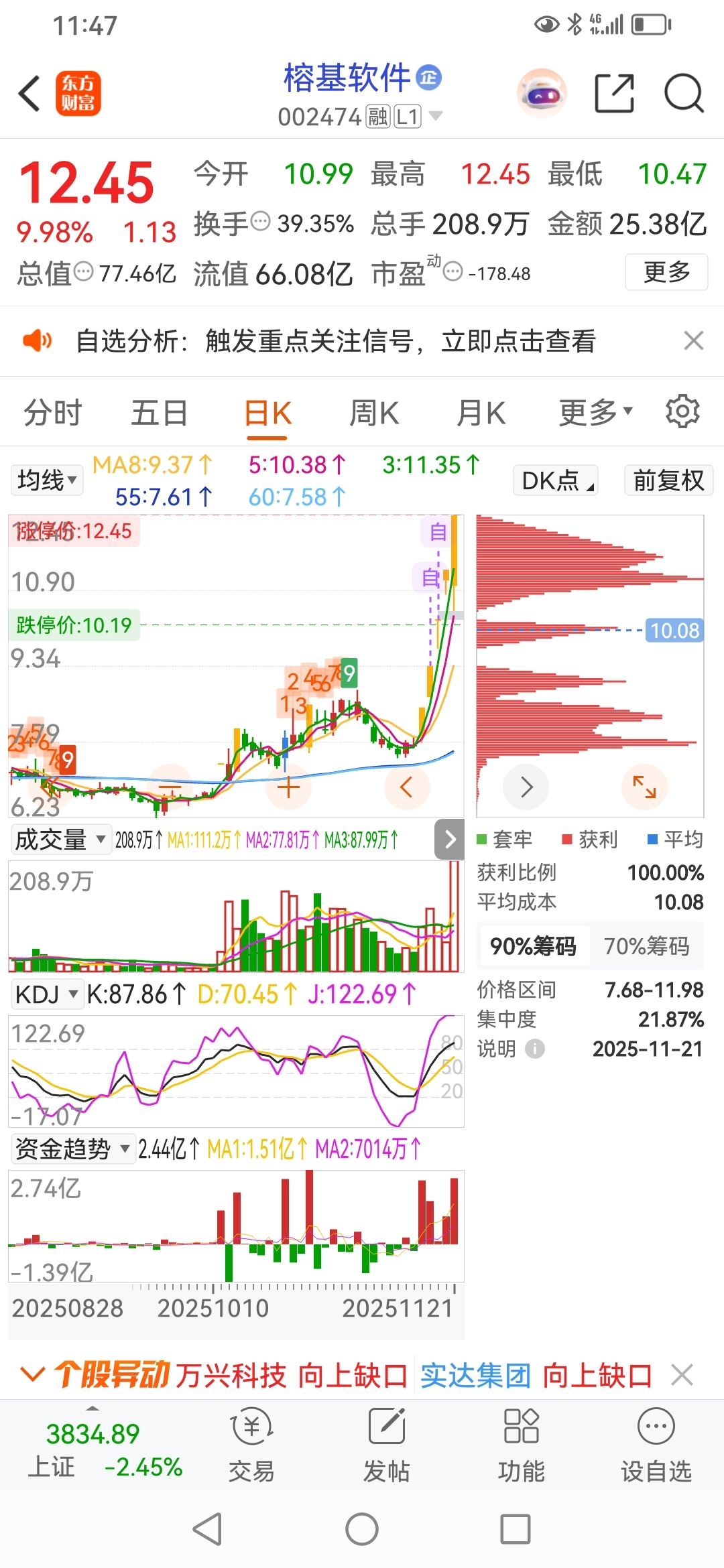Expand chip distribution to fullscreen
Image resolution: width=724 pixels, height=1568 pixels.
[x=644, y=787]
